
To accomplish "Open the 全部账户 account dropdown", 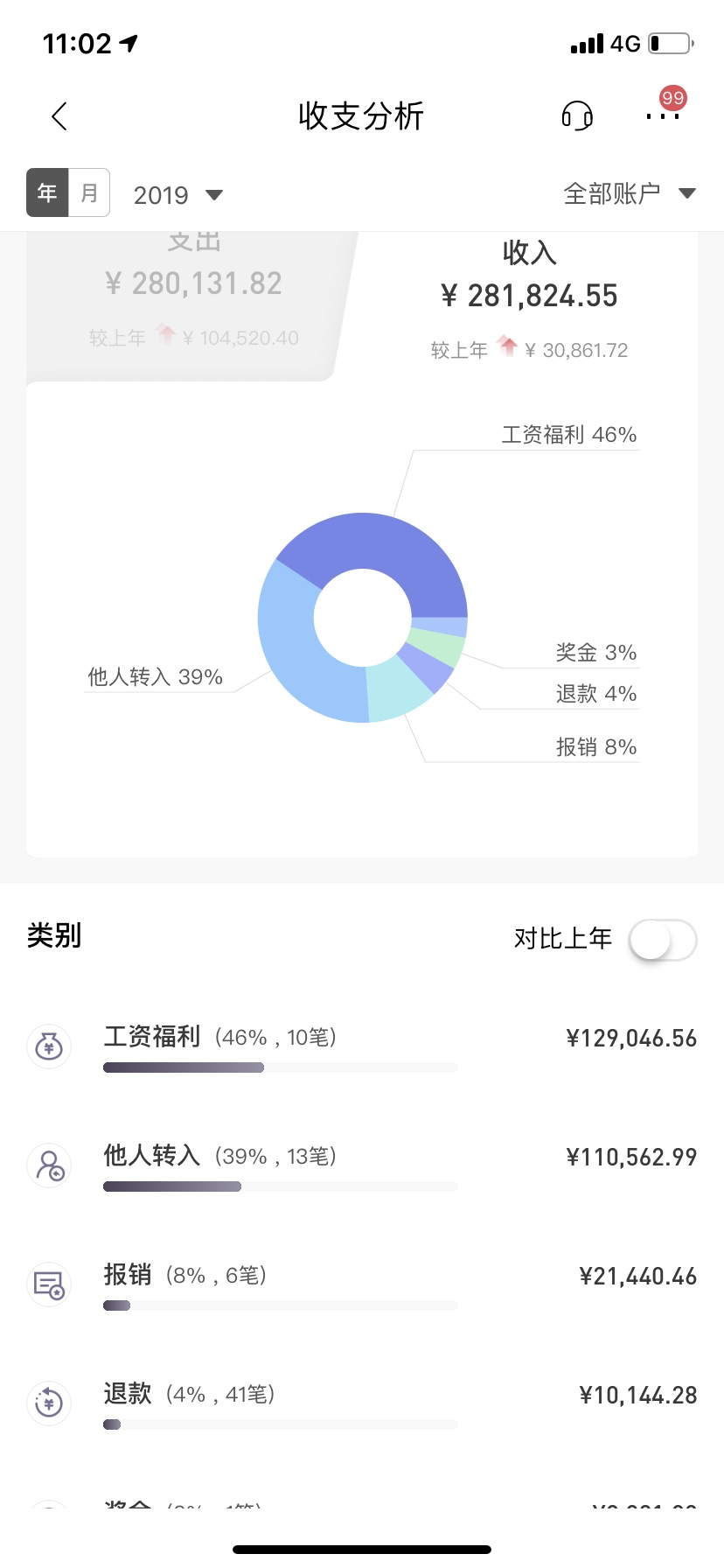I will (x=630, y=193).
